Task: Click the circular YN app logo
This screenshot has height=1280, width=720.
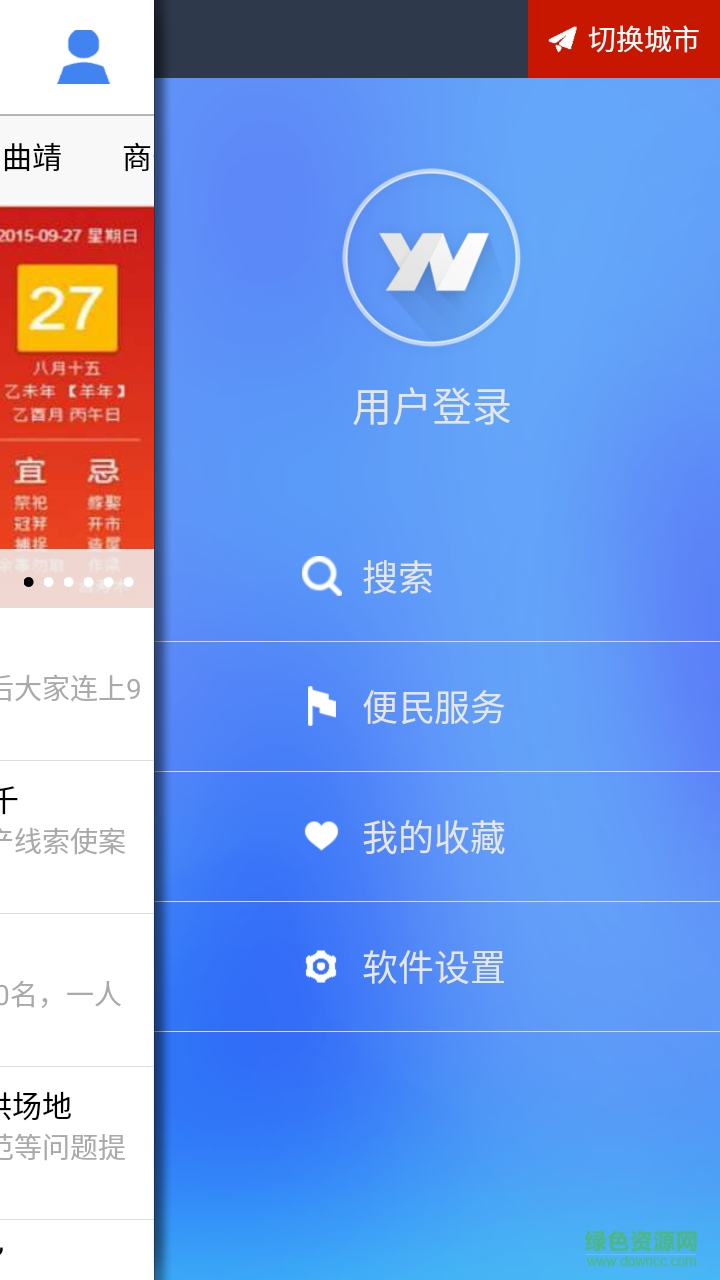Action: coord(431,257)
